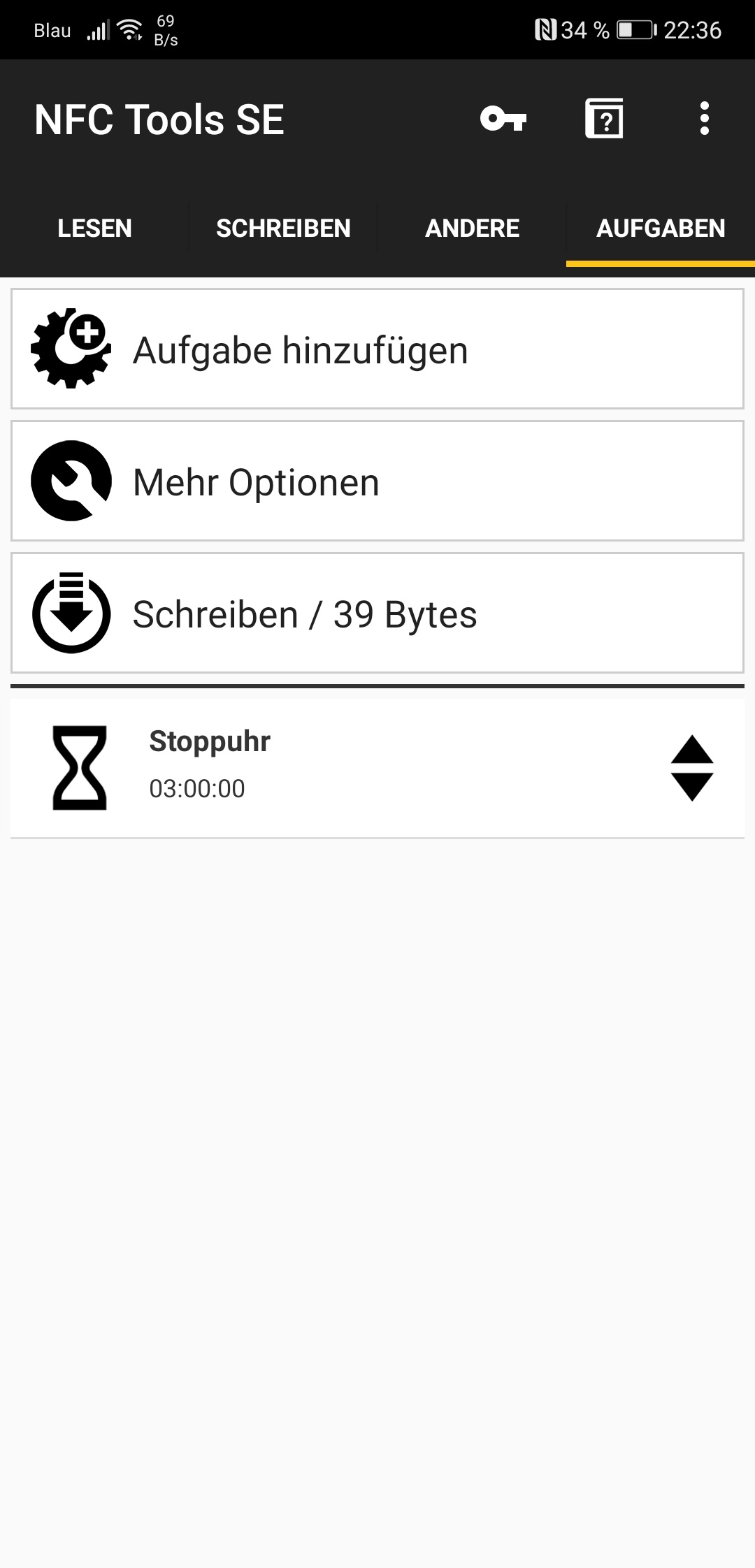
Task: Move Stoppuhr up with the up arrow
Action: click(x=691, y=750)
